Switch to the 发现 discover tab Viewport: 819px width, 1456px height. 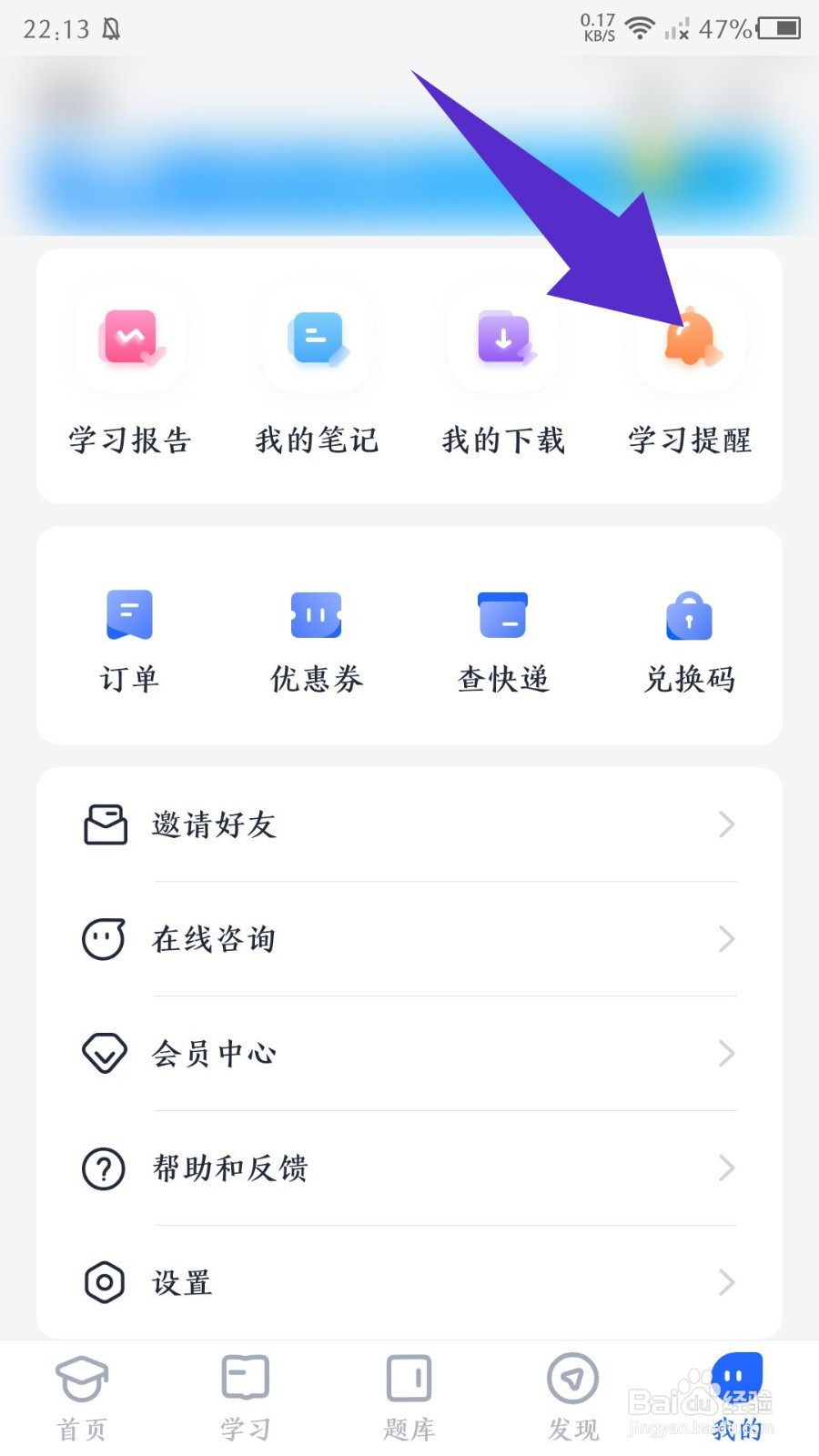573,1399
